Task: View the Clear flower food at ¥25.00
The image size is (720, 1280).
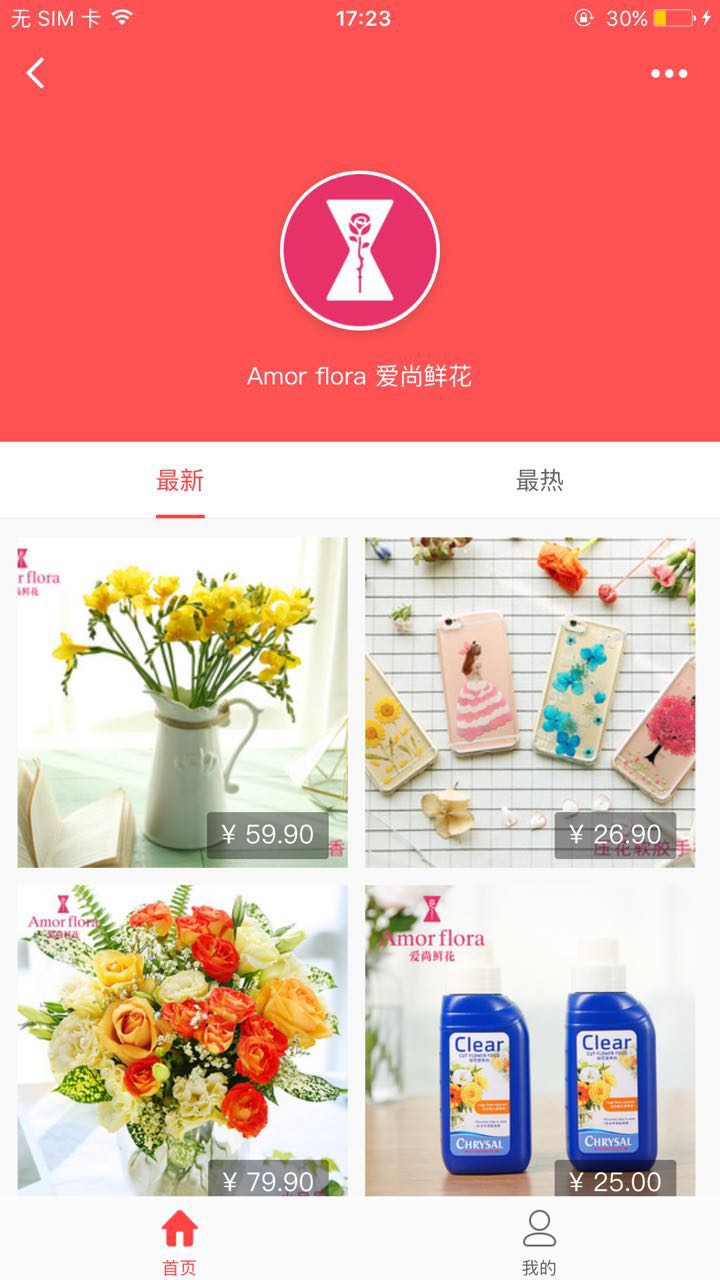Action: point(530,1040)
